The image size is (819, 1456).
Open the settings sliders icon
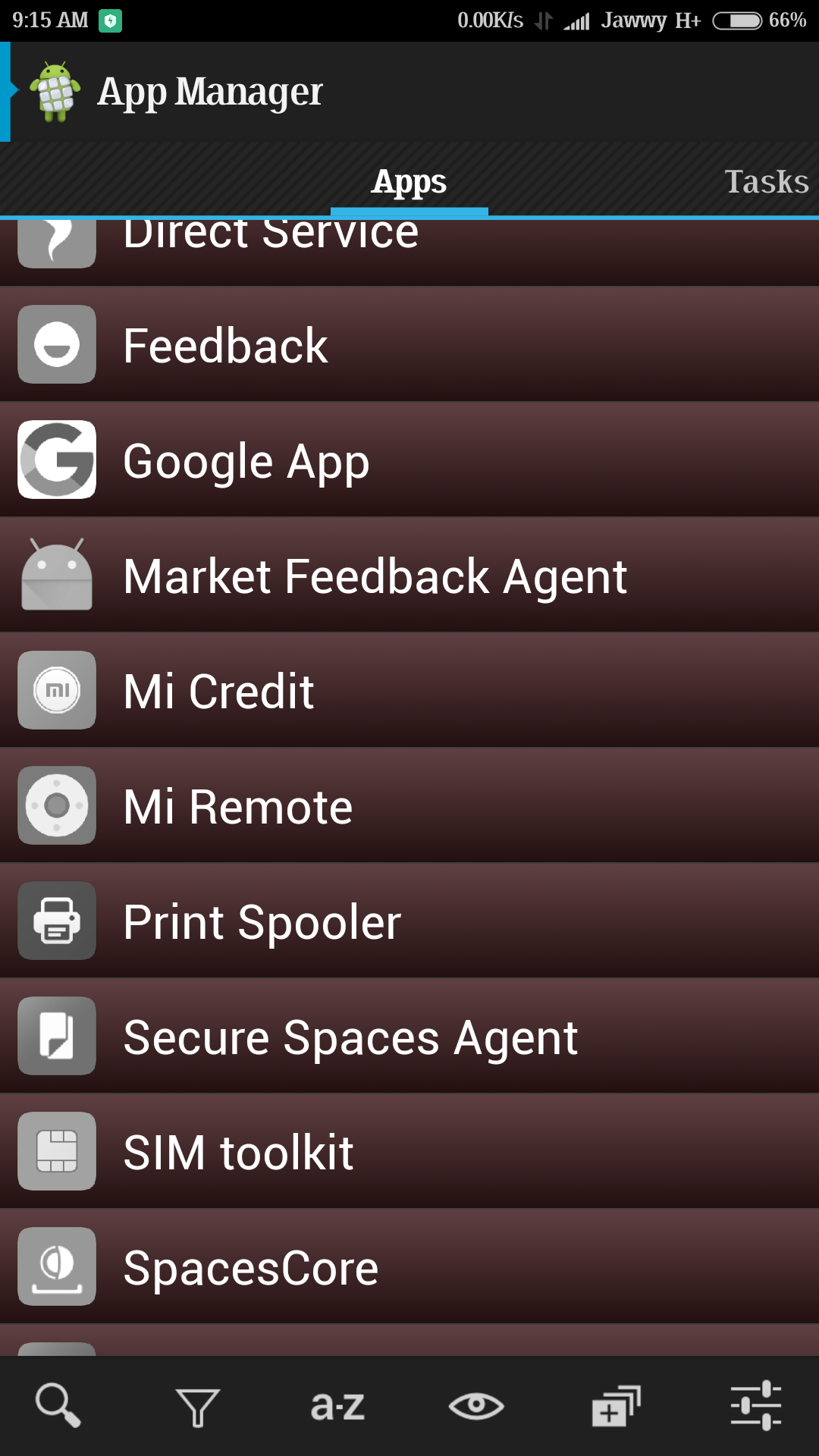[756, 1405]
